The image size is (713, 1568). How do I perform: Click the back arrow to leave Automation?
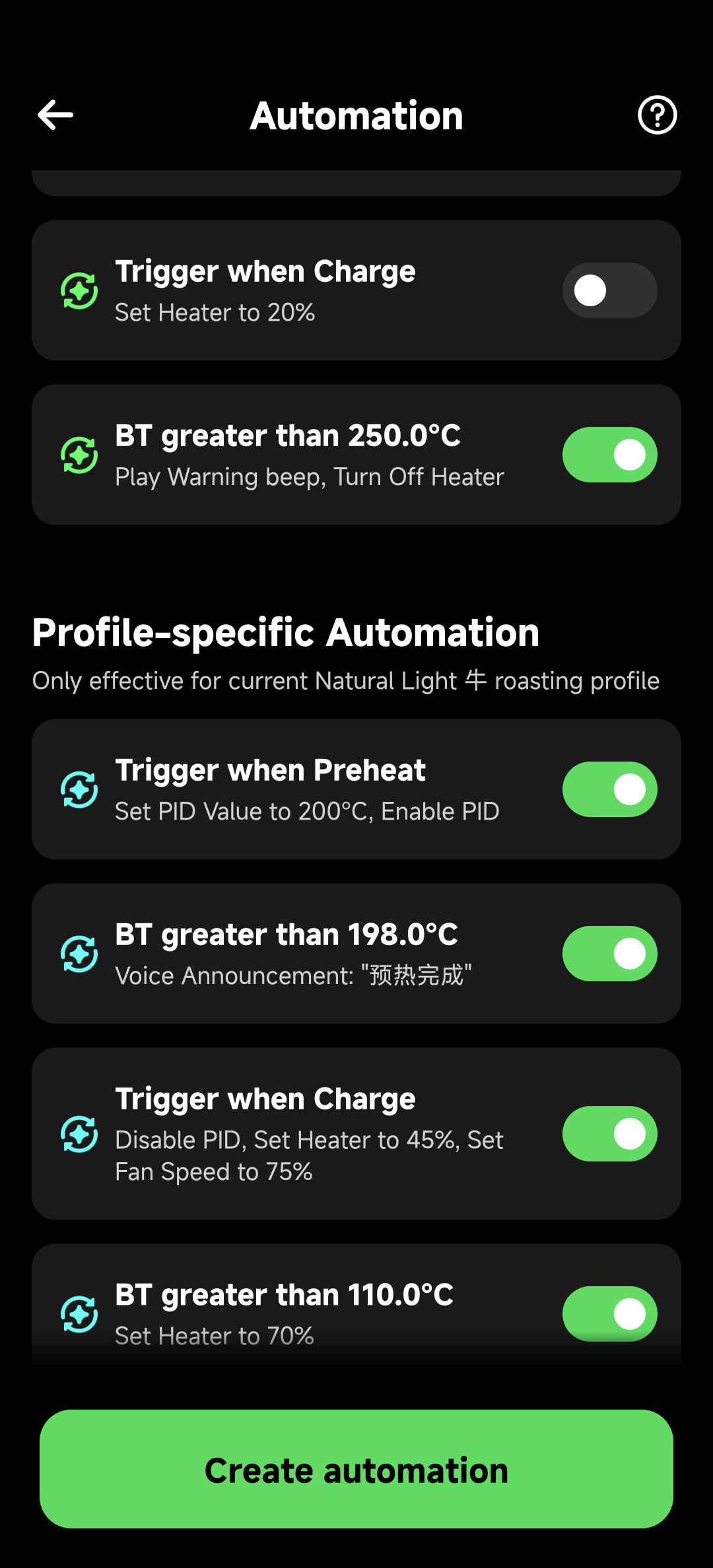55,115
